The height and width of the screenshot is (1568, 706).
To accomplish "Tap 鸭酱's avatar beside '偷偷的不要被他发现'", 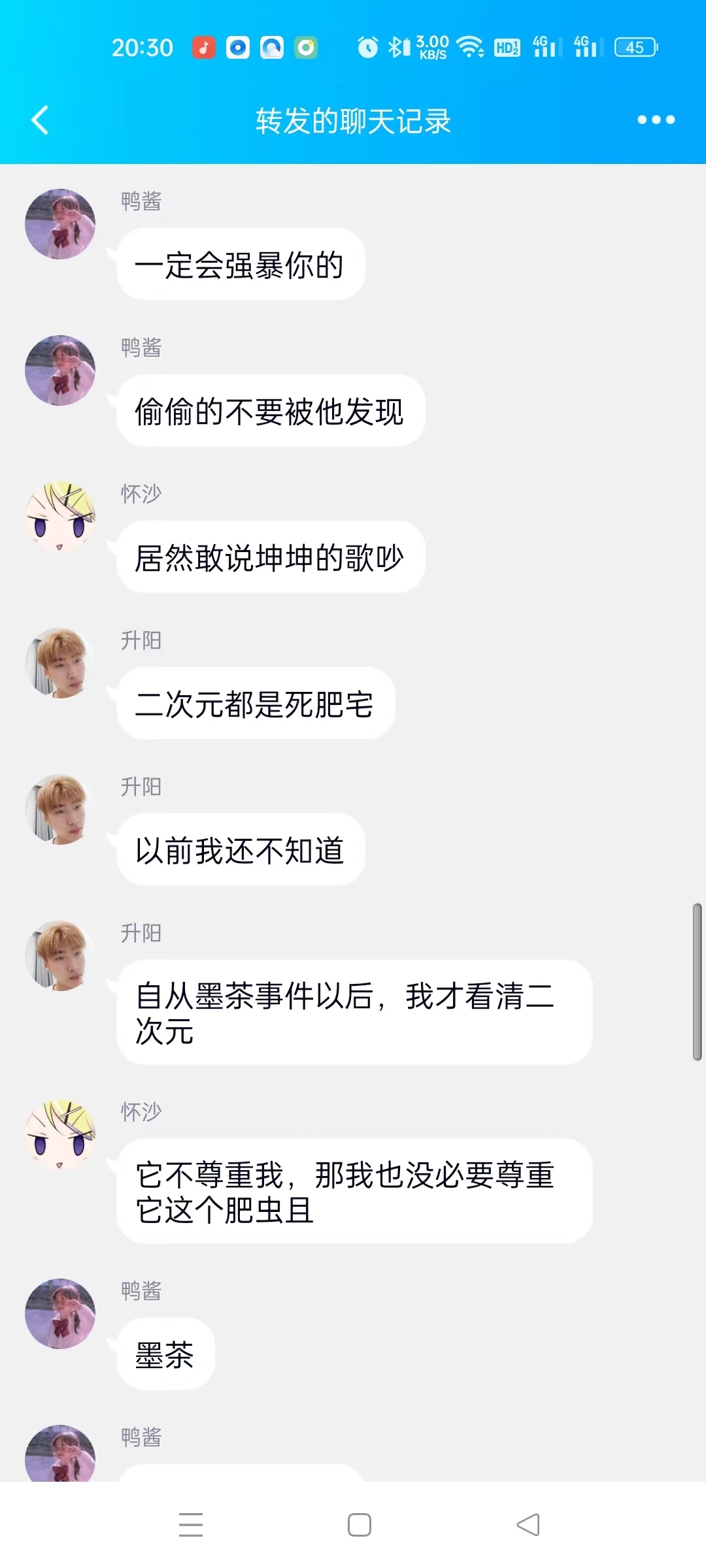I will tap(60, 370).
